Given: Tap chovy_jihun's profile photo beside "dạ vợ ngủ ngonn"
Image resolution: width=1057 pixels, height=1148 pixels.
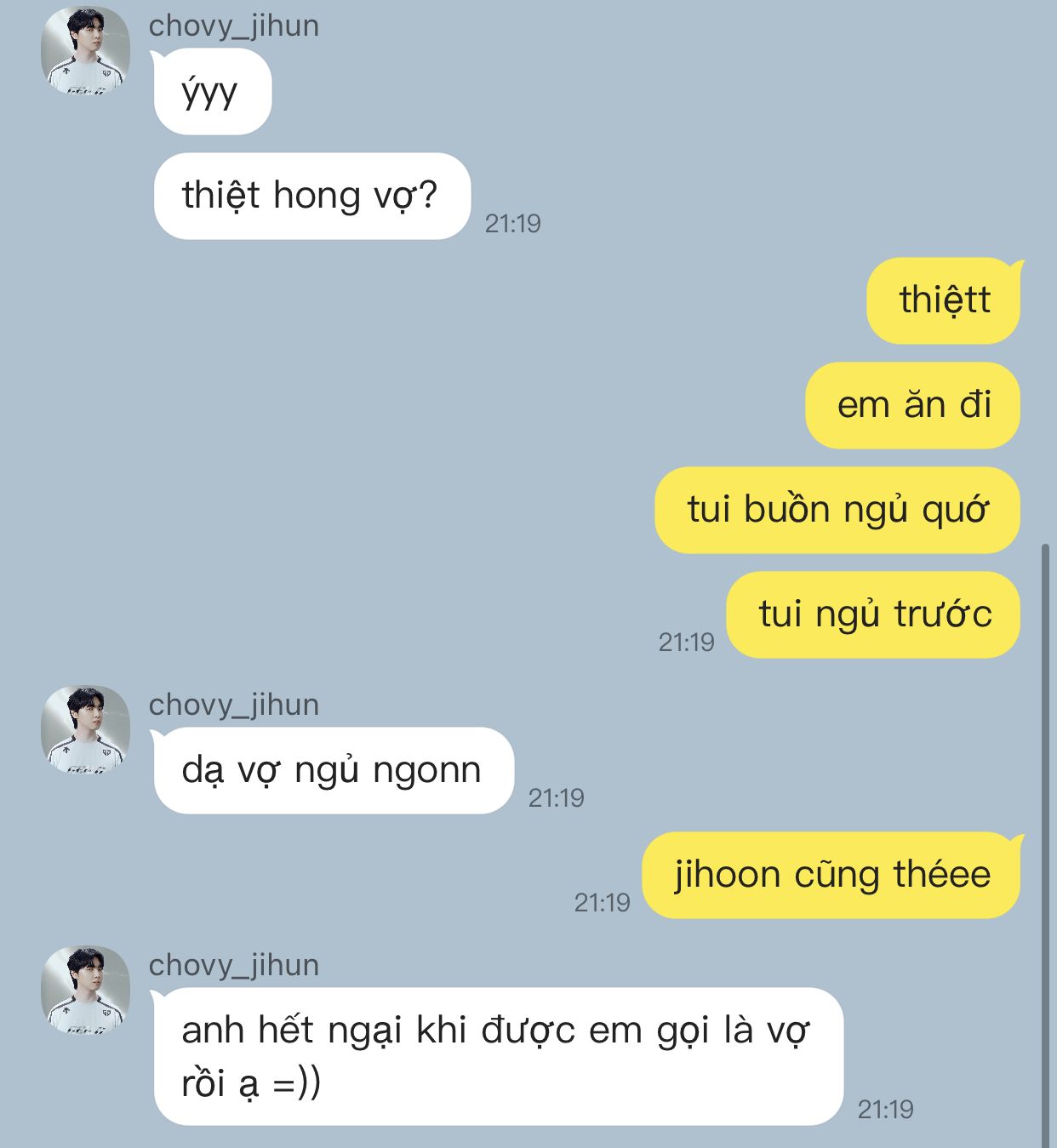Looking at the screenshot, I should pos(85,729).
